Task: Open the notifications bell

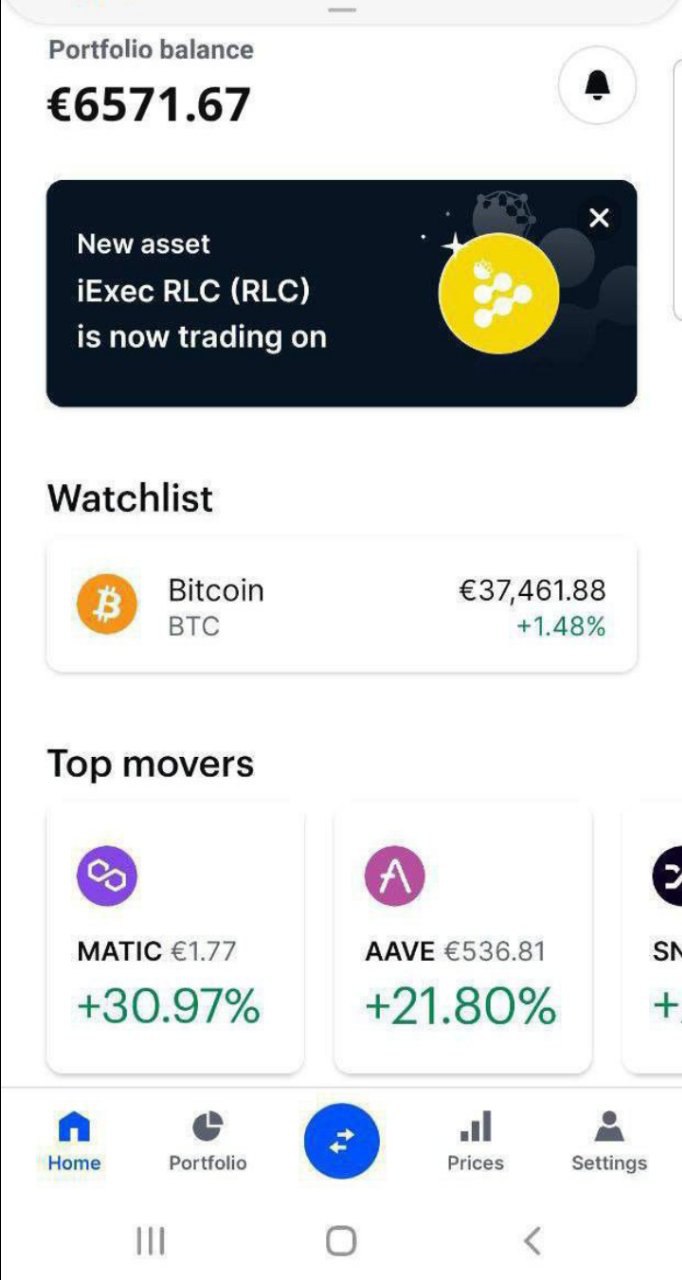Action: [x=597, y=87]
